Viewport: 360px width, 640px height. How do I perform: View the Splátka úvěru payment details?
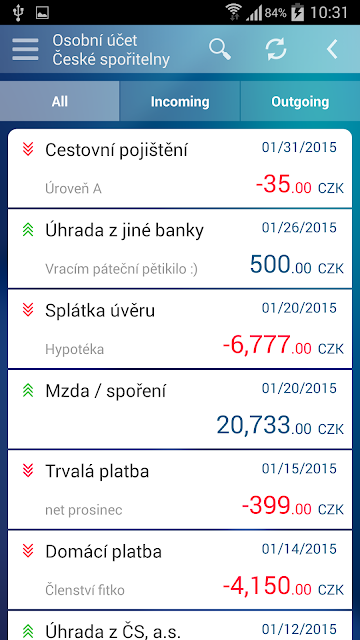pos(180,329)
